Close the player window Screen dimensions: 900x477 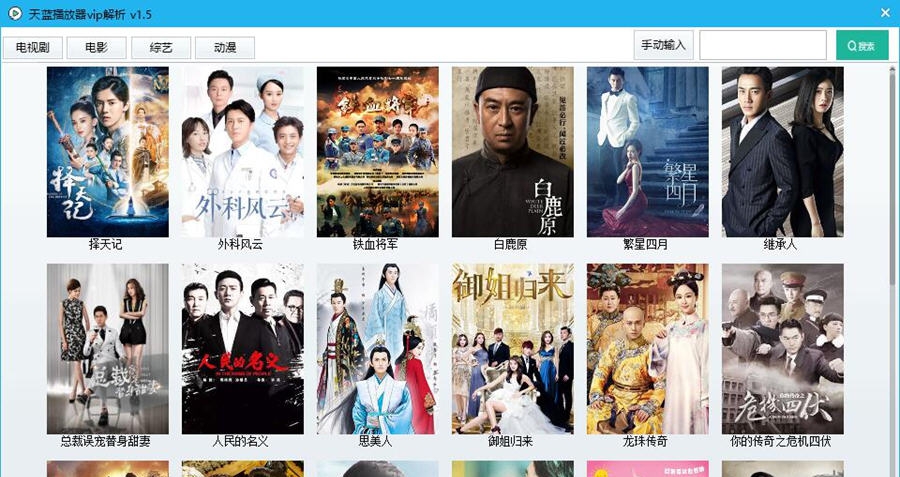point(884,13)
